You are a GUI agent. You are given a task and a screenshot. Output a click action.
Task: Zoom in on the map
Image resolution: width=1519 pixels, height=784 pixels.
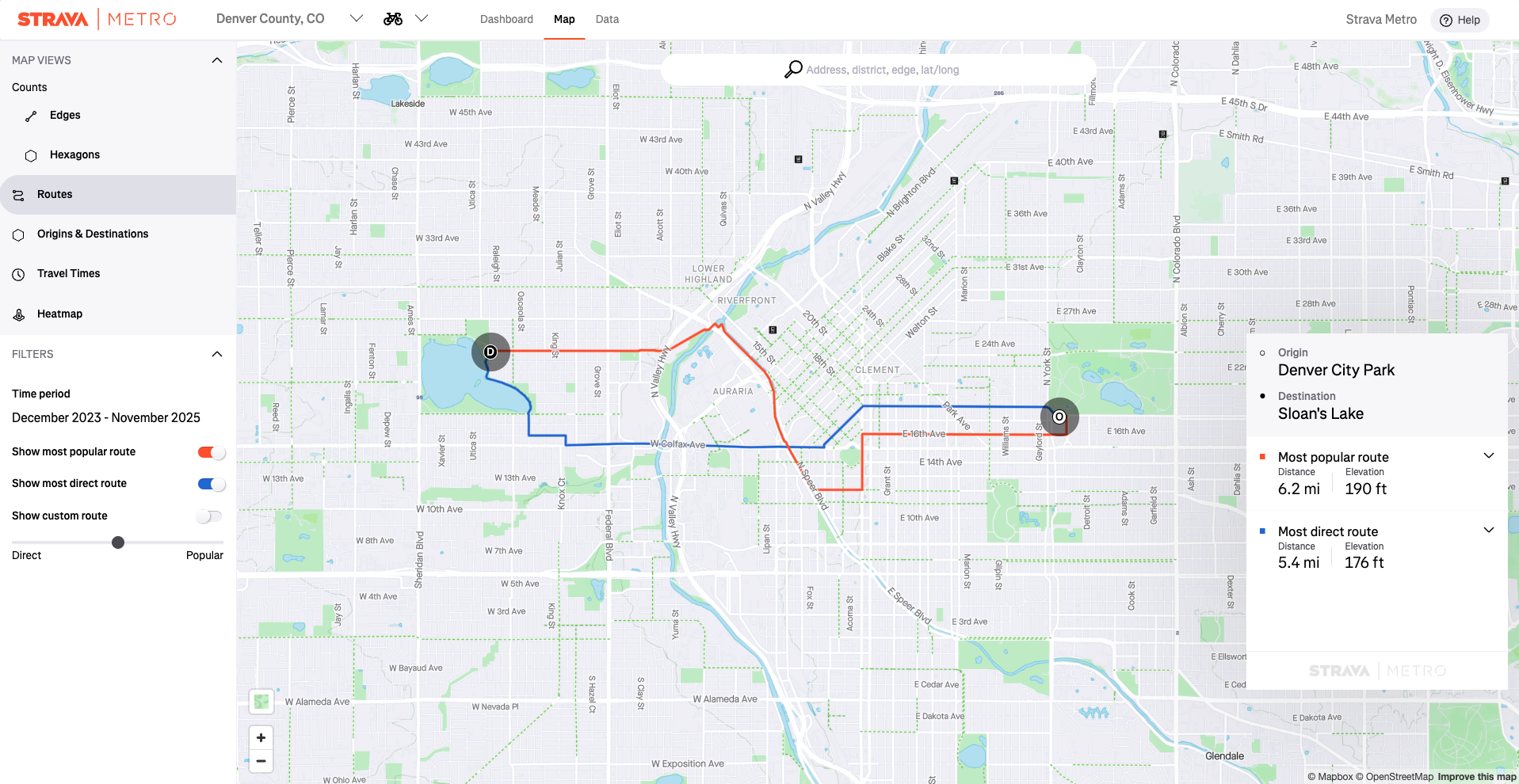pos(261,737)
